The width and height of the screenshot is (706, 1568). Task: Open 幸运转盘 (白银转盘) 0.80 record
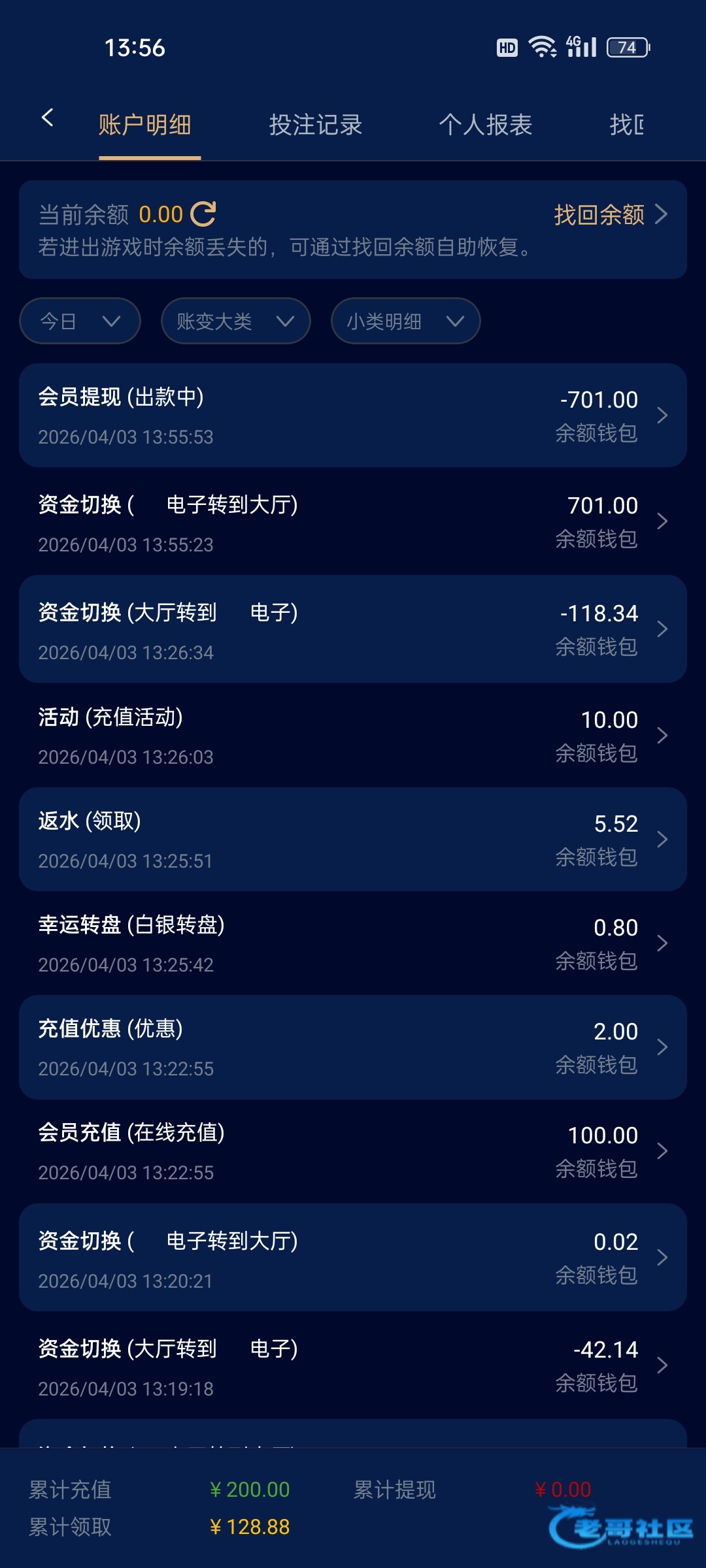[x=353, y=943]
